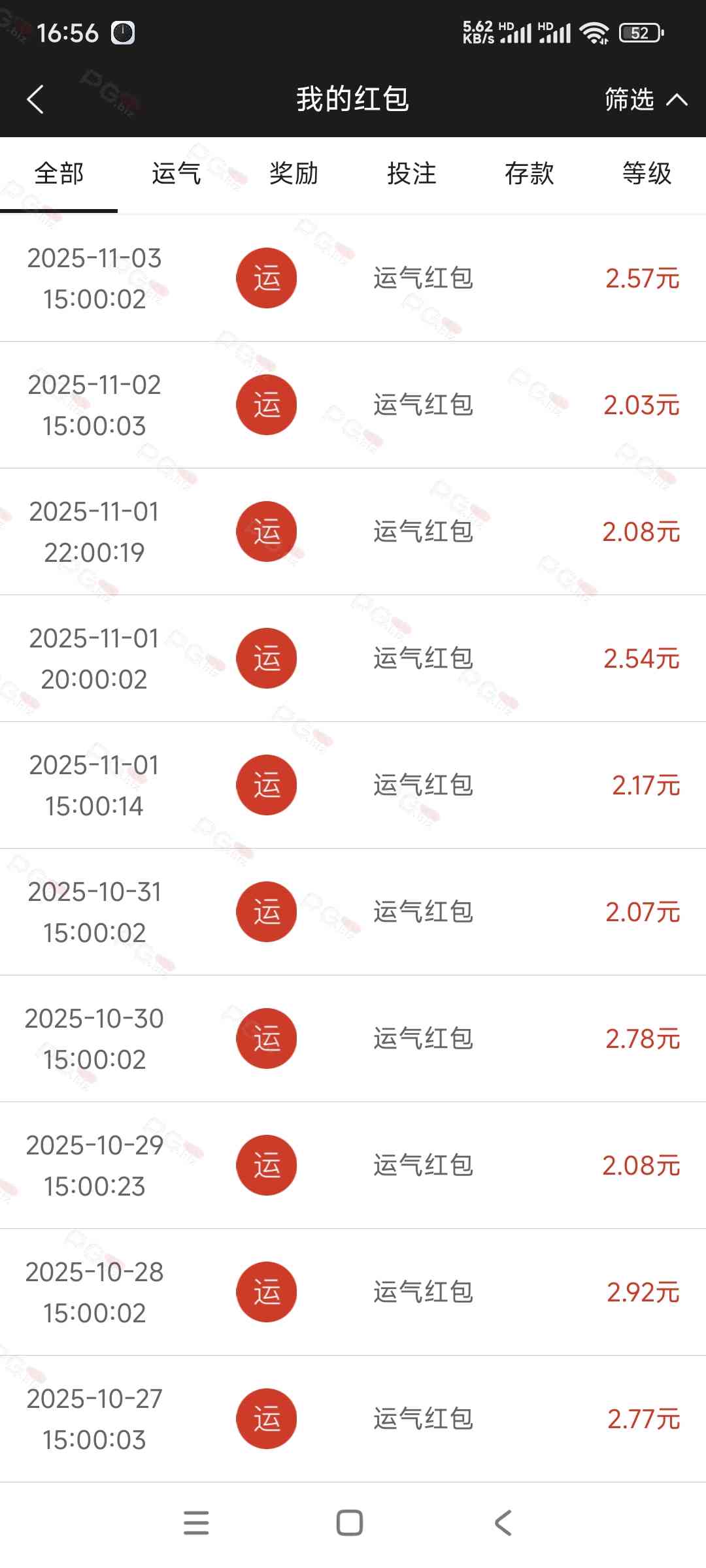Show the 等级 tab
Viewport: 706px width, 1568px height.
click(x=647, y=174)
